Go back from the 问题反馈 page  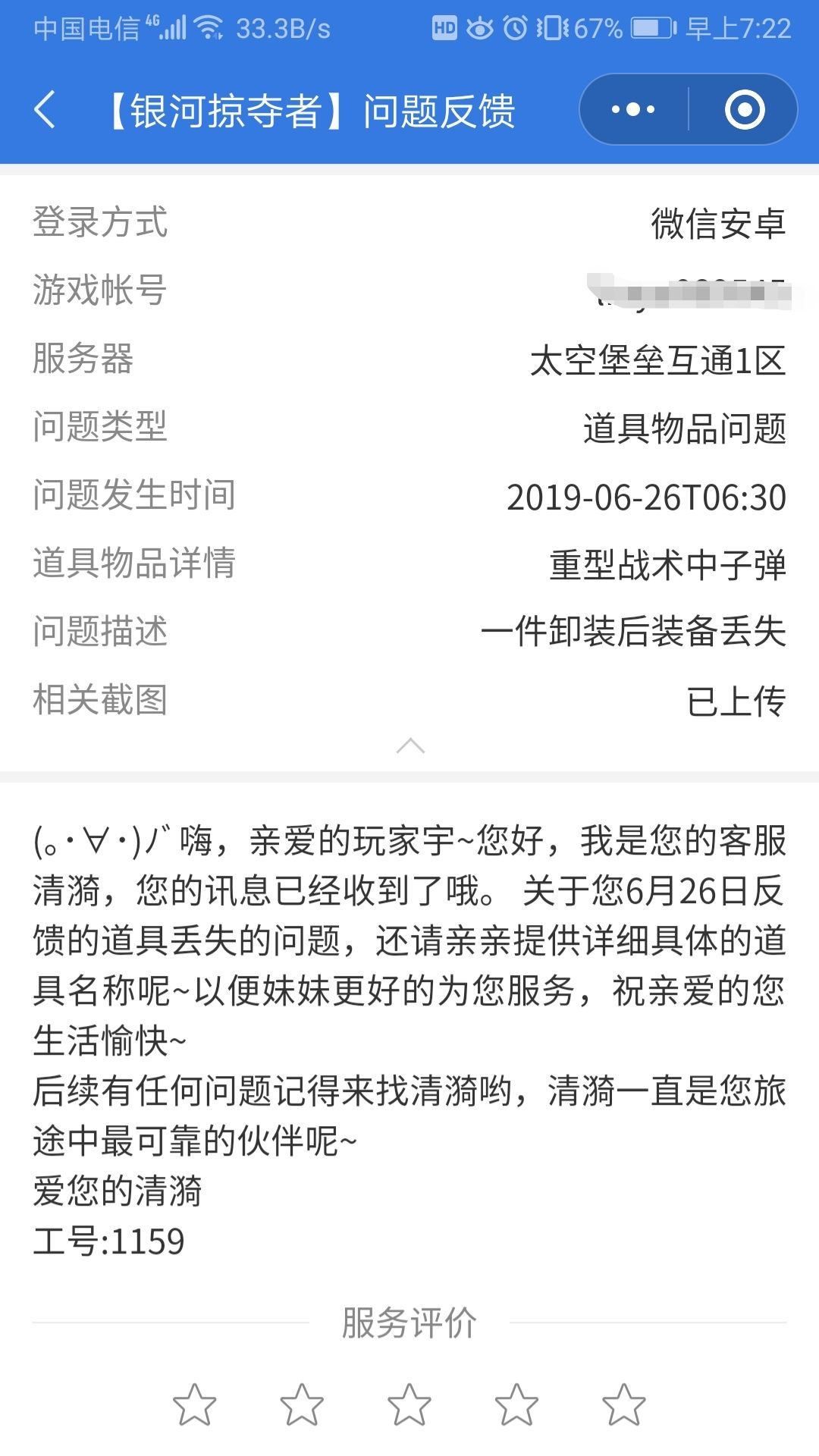(x=45, y=110)
